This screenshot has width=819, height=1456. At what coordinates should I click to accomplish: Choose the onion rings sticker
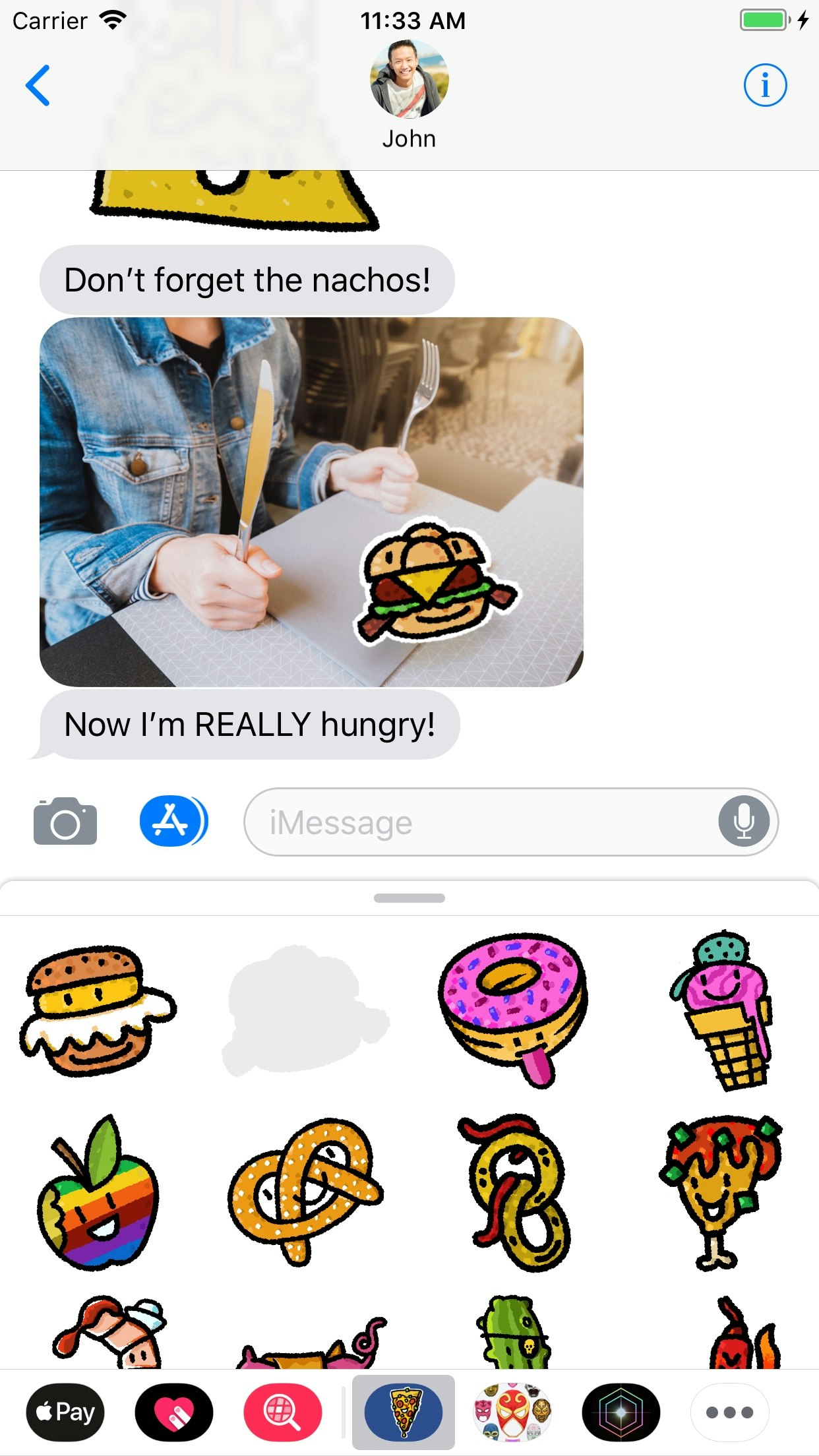coord(516,1192)
